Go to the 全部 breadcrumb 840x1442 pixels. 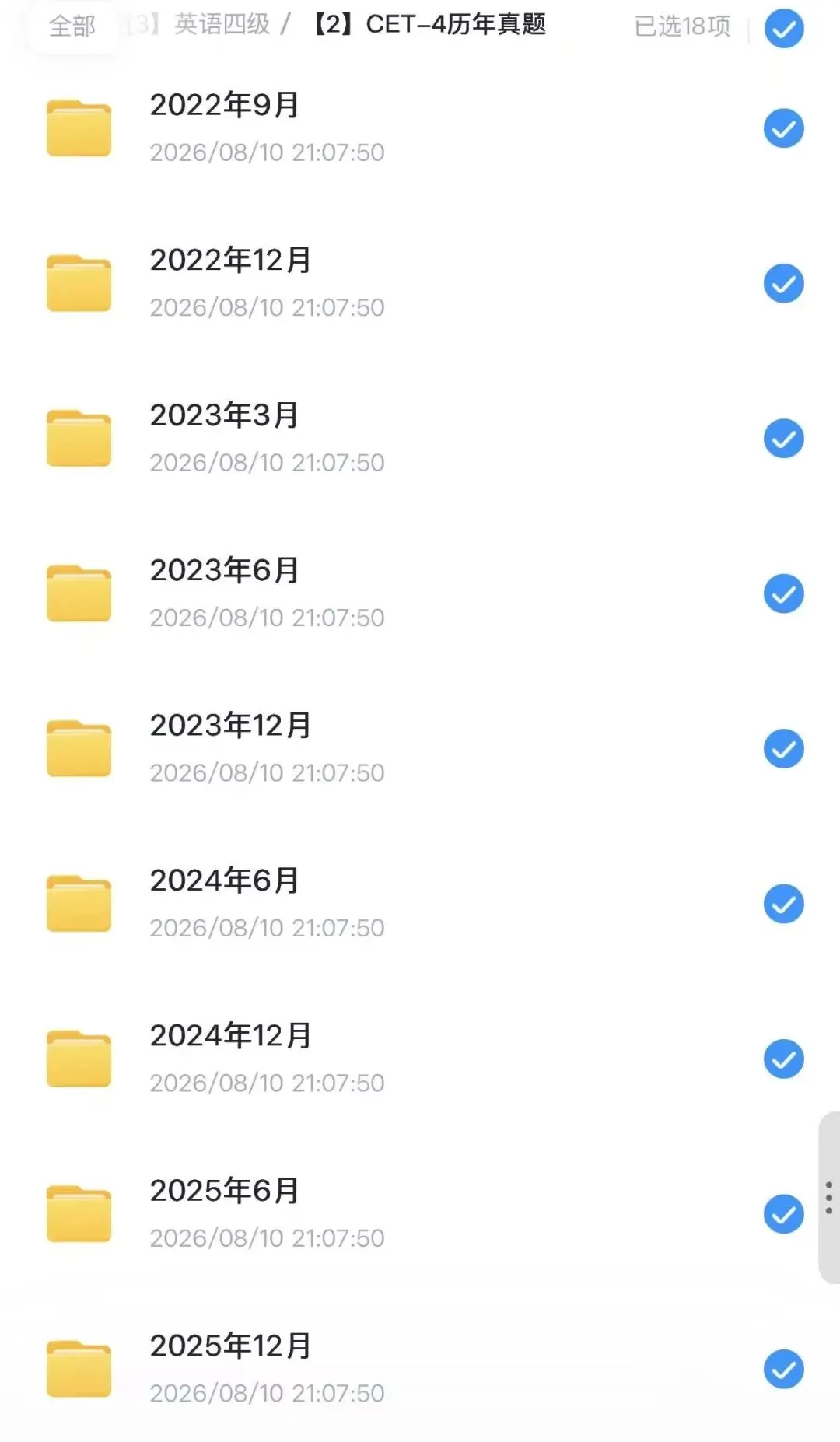tap(72, 26)
